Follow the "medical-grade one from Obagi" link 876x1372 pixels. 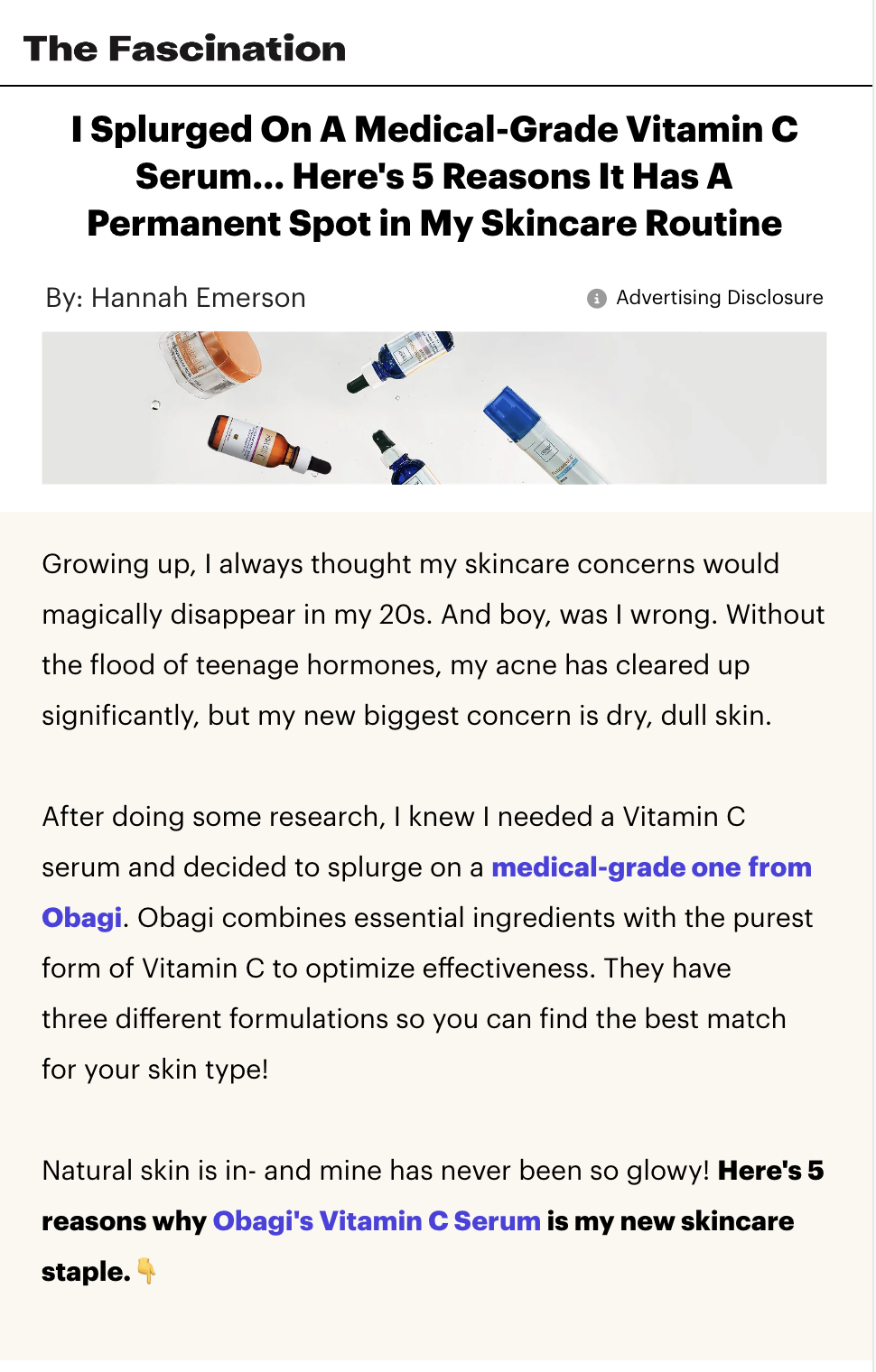click(x=650, y=867)
